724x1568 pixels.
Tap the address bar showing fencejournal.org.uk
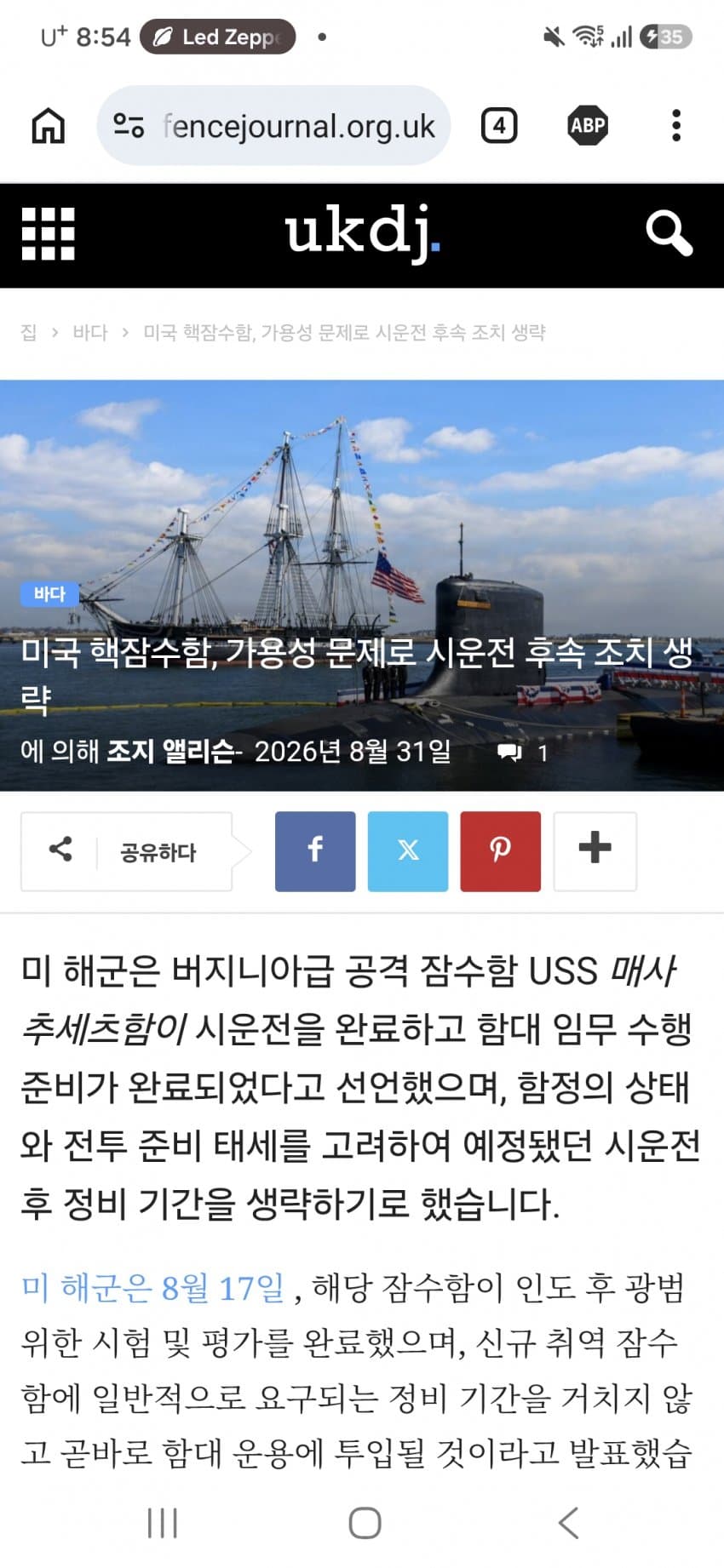tap(273, 126)
